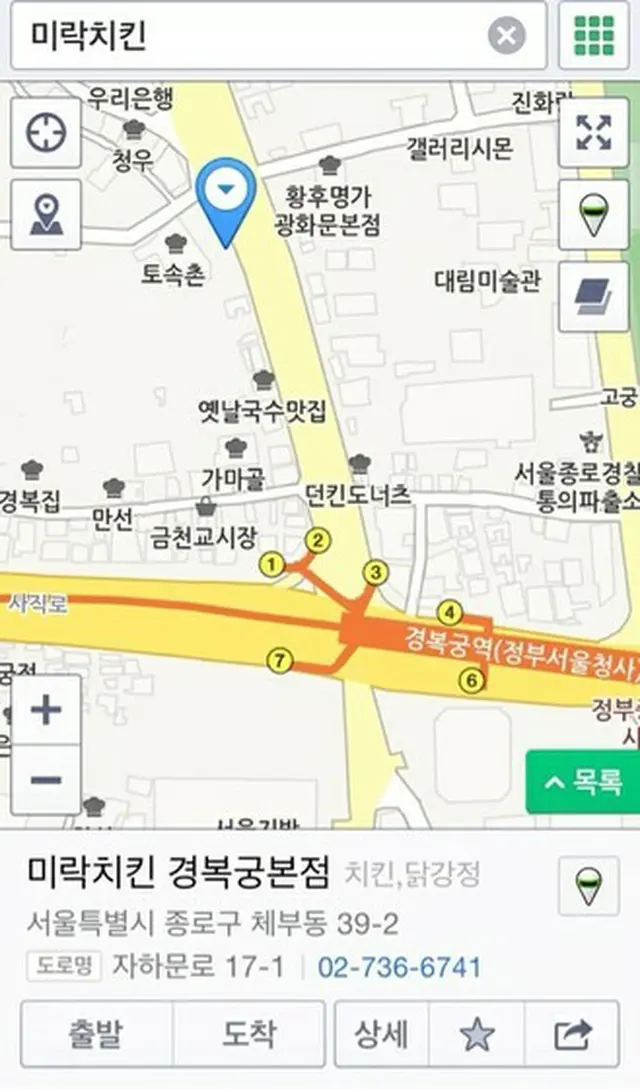This screenshot has width=640, height=1089.
Task: Tap the green pin beside the place name
Action: (x=588, y=885)
